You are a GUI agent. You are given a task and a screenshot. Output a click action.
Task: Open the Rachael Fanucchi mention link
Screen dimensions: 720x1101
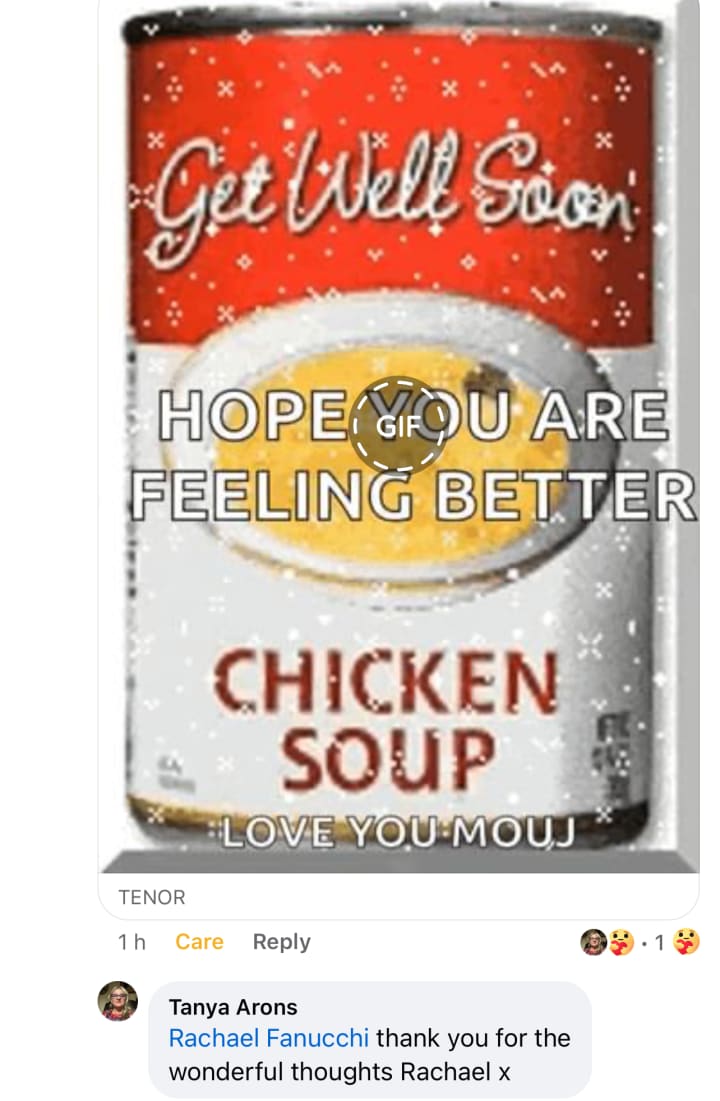(x=269, y=1038)
